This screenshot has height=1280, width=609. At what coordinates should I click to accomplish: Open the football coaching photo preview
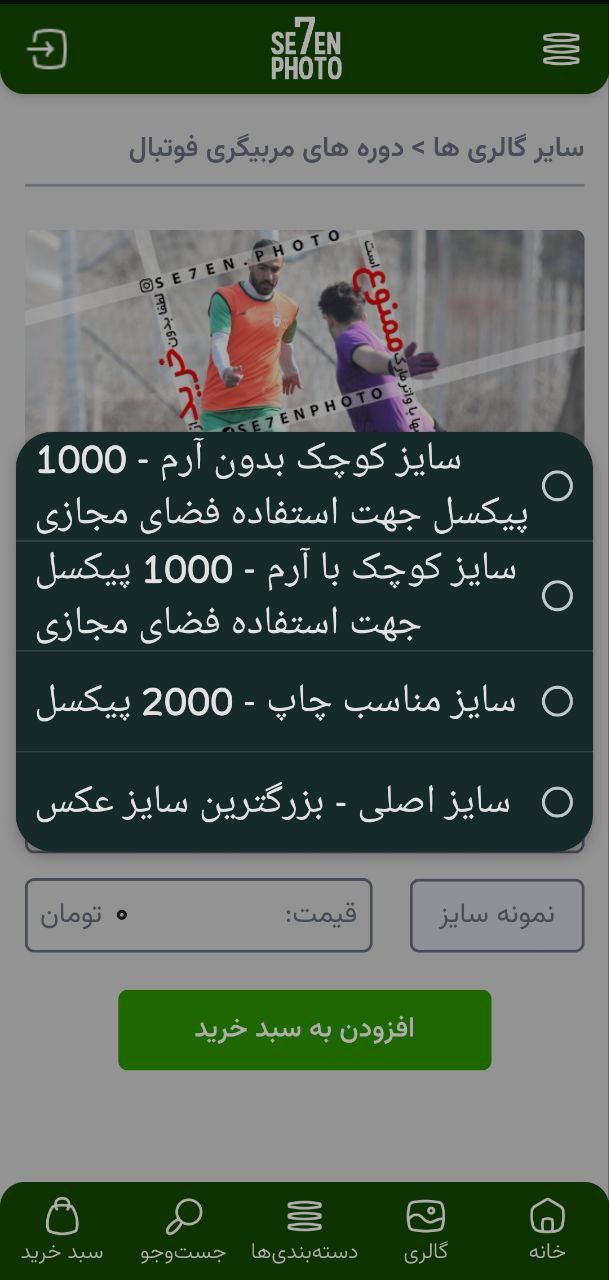tap(304, 330)
